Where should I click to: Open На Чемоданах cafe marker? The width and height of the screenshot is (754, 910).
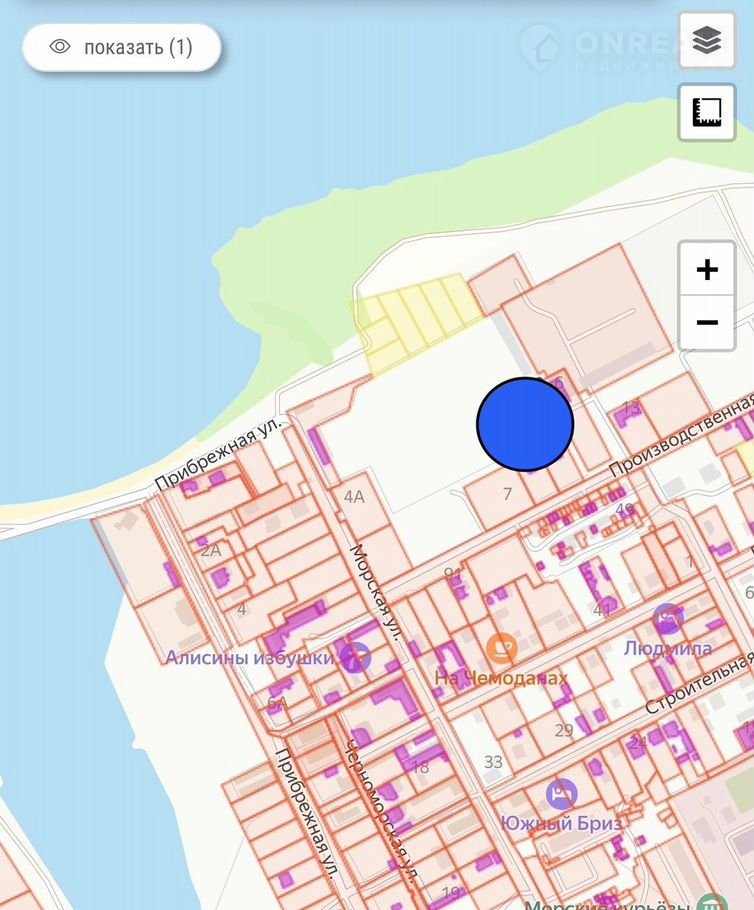[502, 649]
